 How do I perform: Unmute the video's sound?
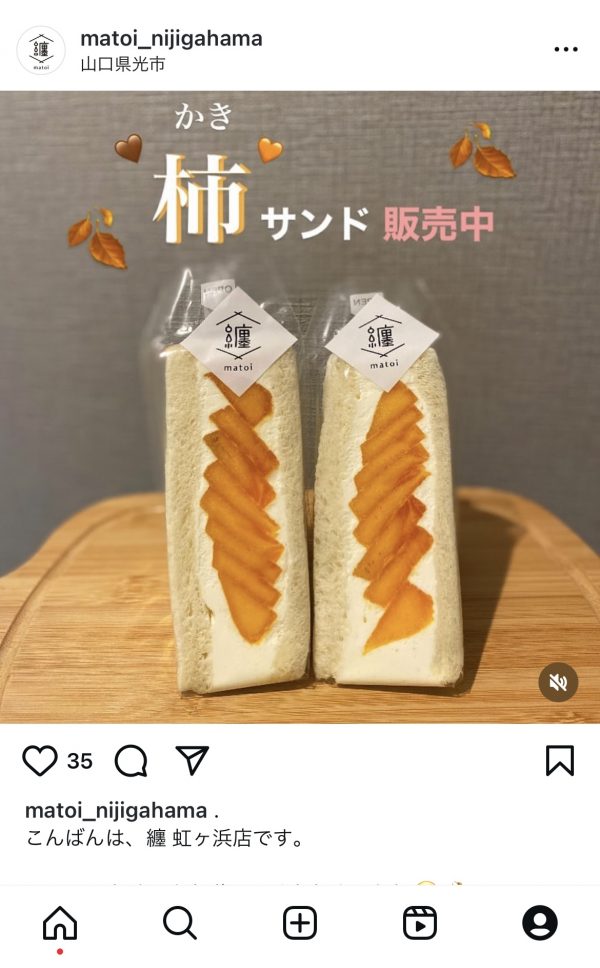coord(558,682)
